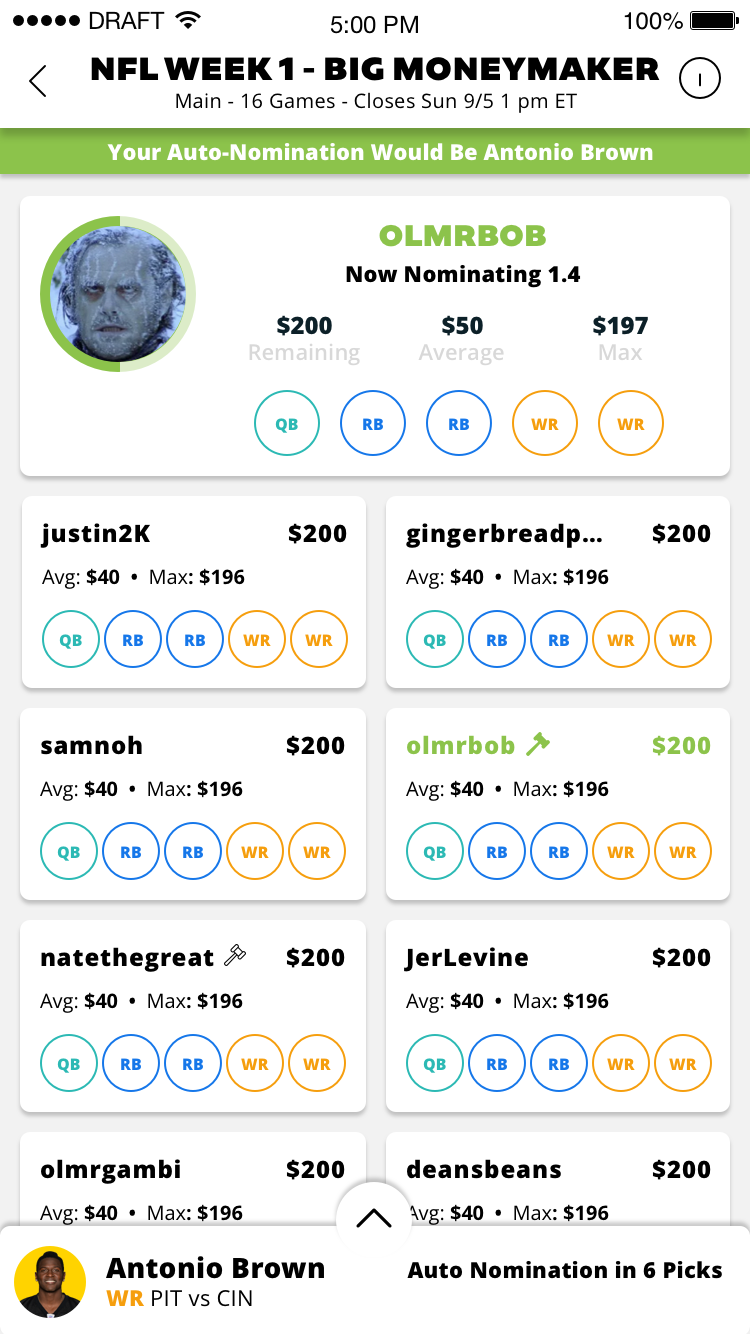Select deansbeans's team card

coord(558,1180)
